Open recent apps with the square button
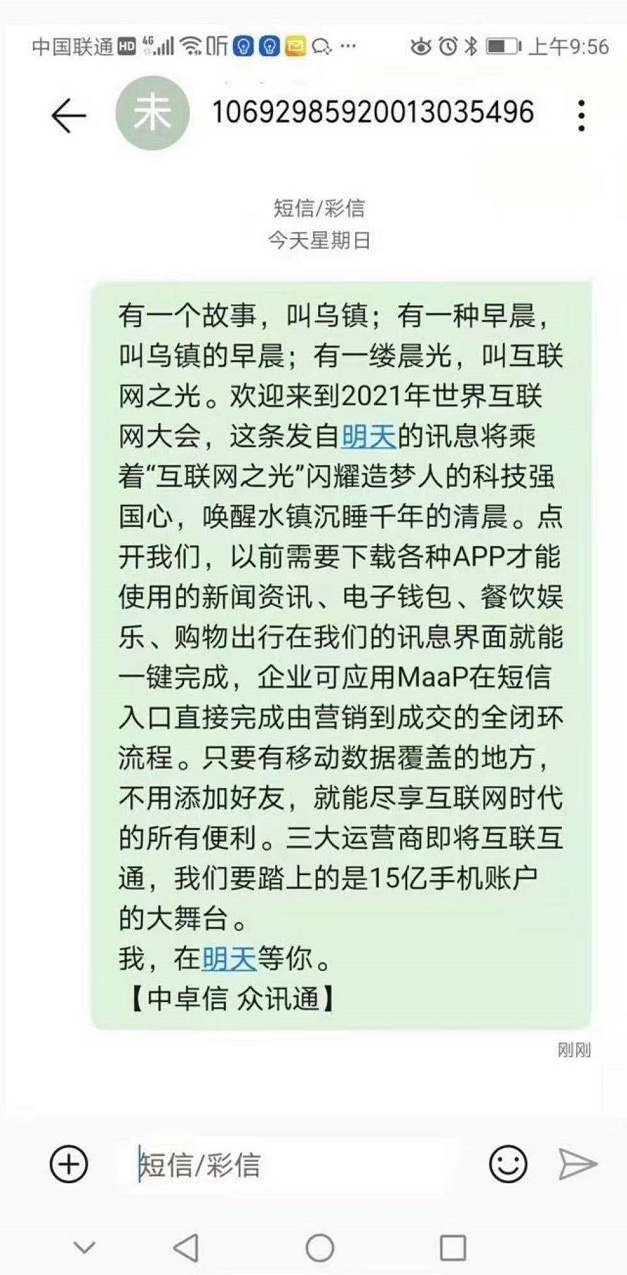 tap(453, 1247)
